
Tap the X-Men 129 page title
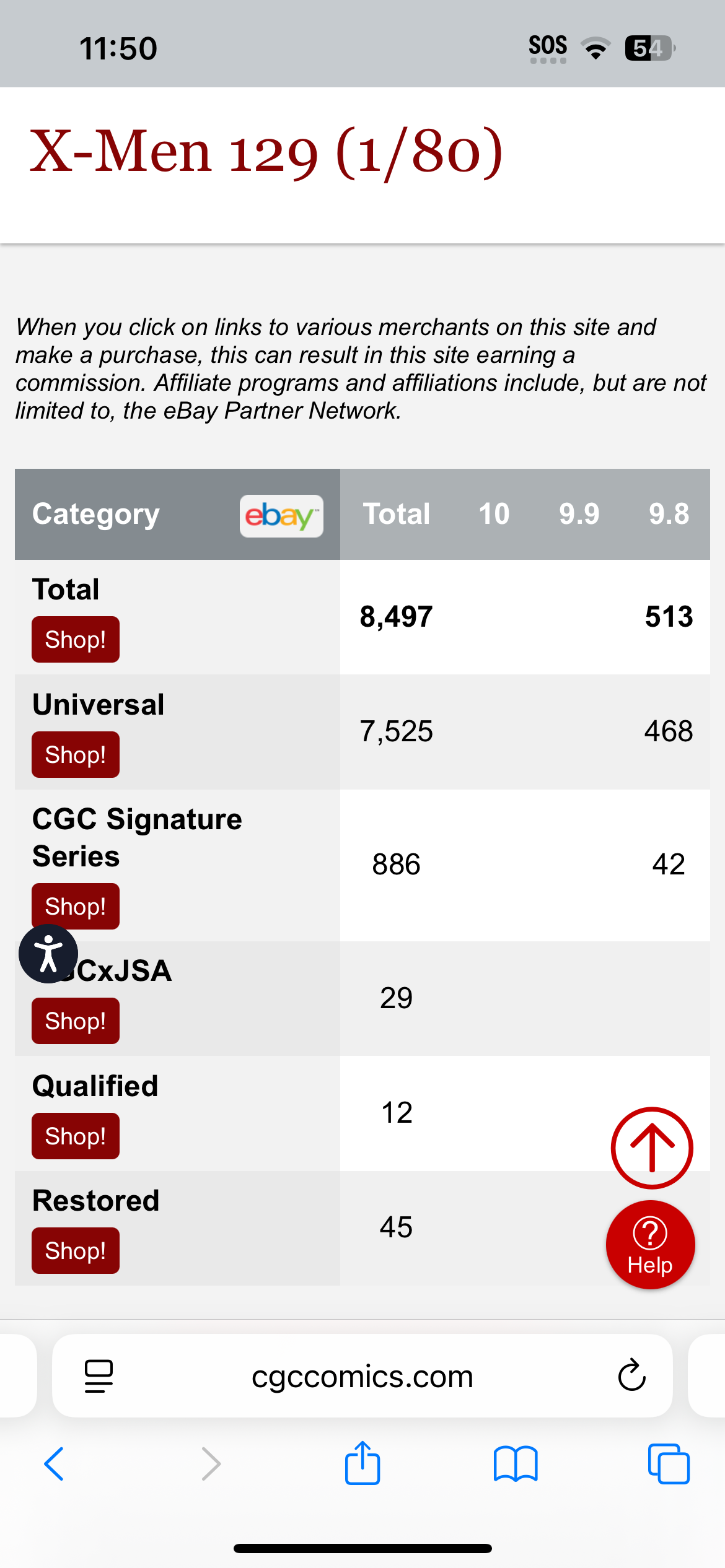click(268, 152)
